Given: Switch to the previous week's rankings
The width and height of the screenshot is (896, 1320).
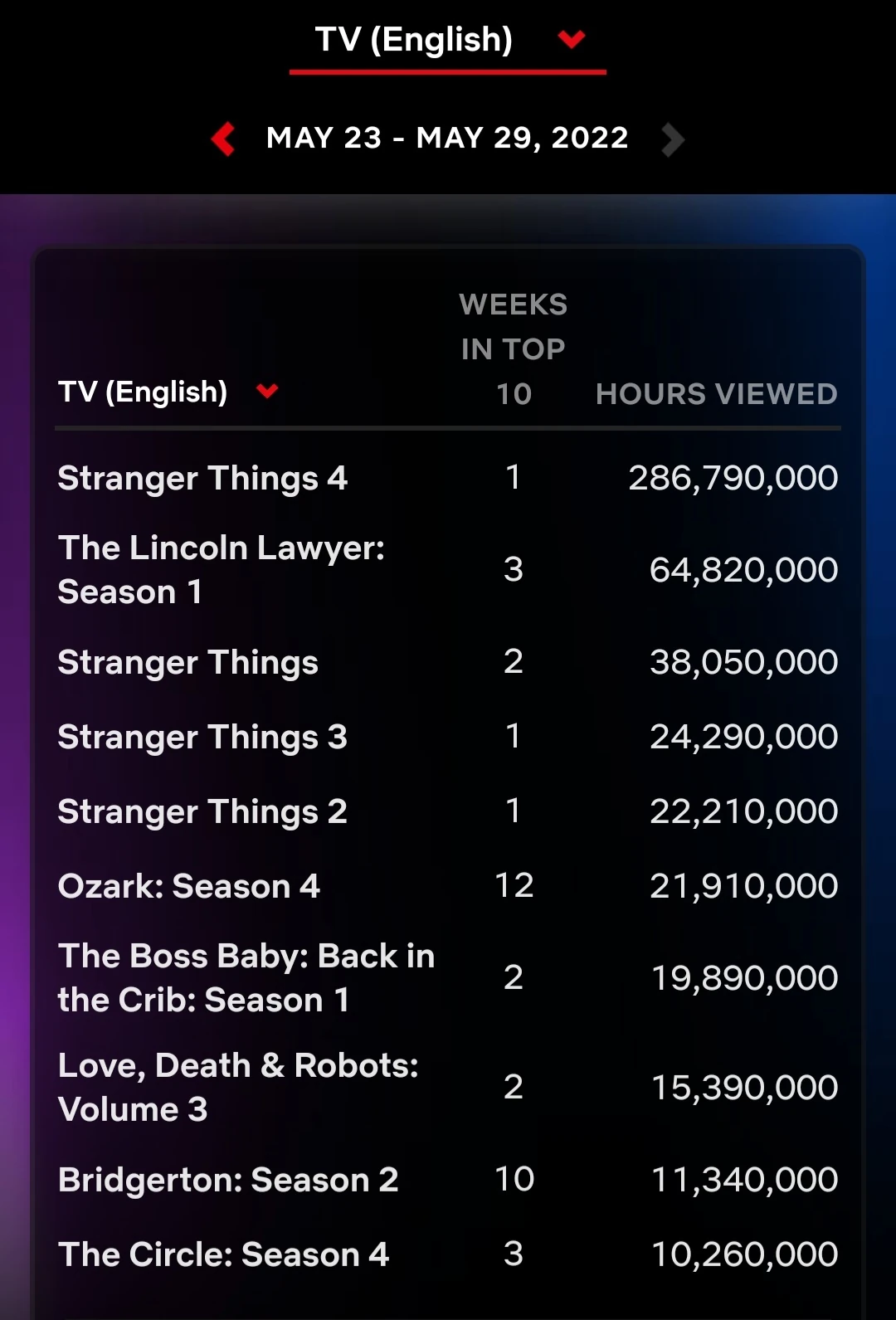Looking at the screenshot, I should 222,139.
